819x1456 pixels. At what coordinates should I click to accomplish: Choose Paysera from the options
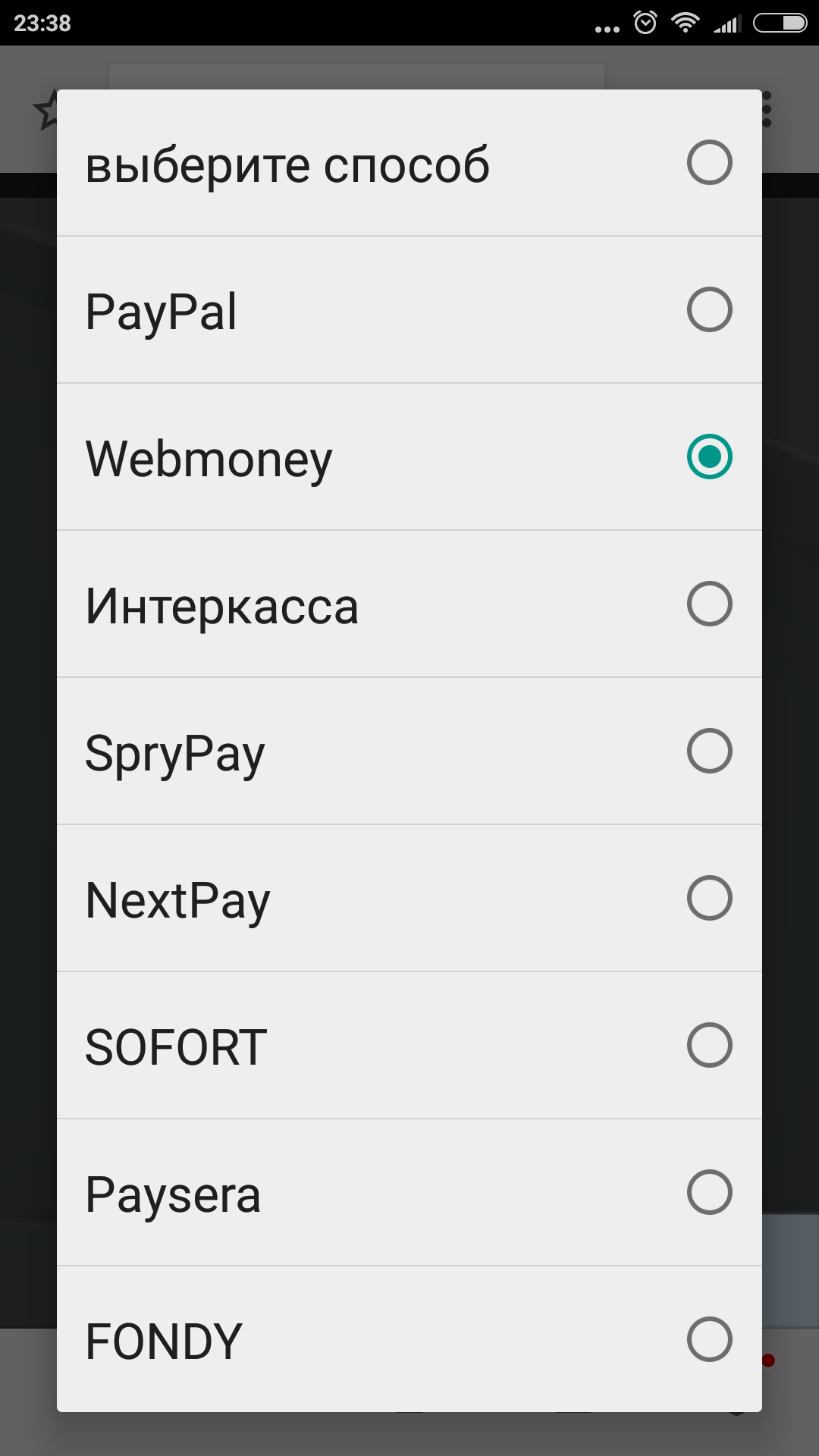pyautogui.click(x=409, y=1193)
